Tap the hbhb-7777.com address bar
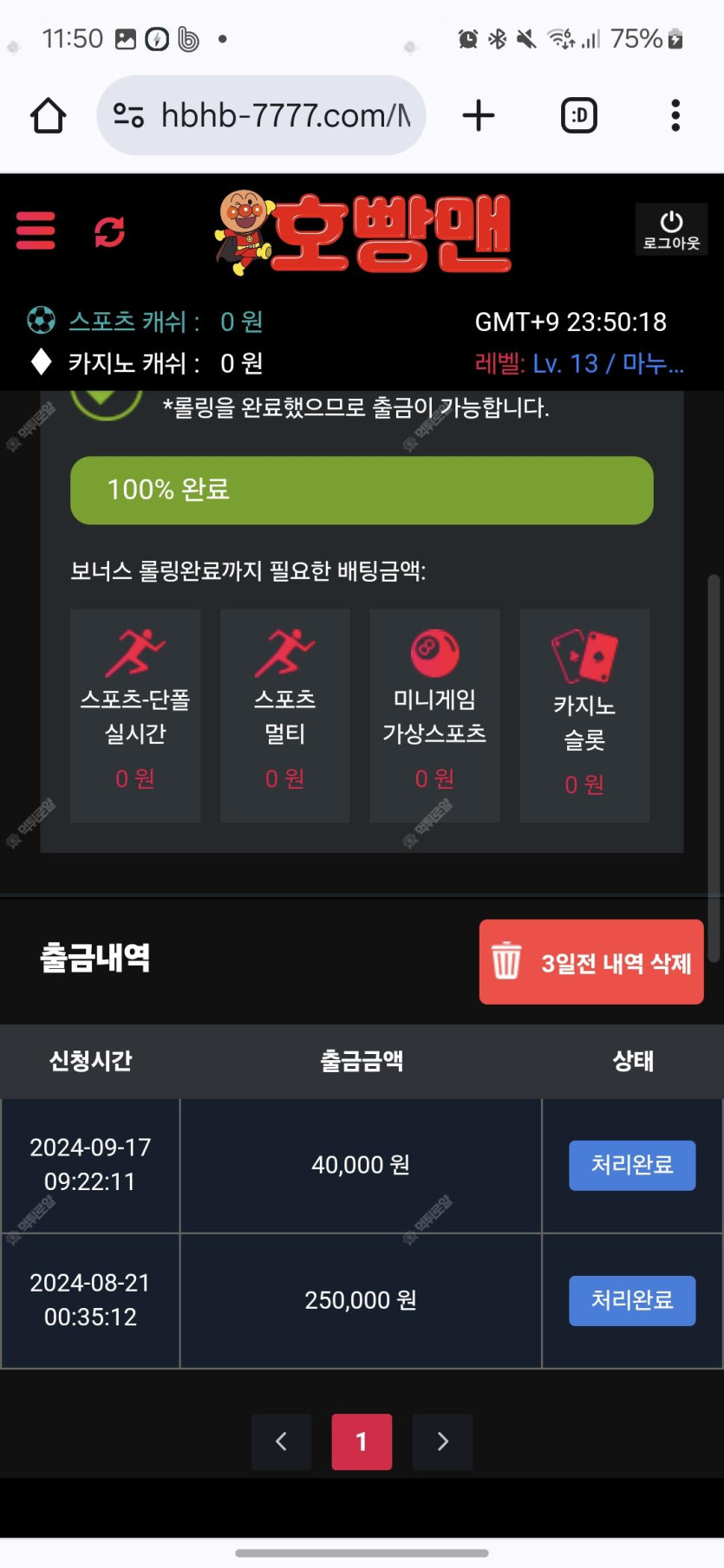 pyautogui.click(x=277, y=115)
